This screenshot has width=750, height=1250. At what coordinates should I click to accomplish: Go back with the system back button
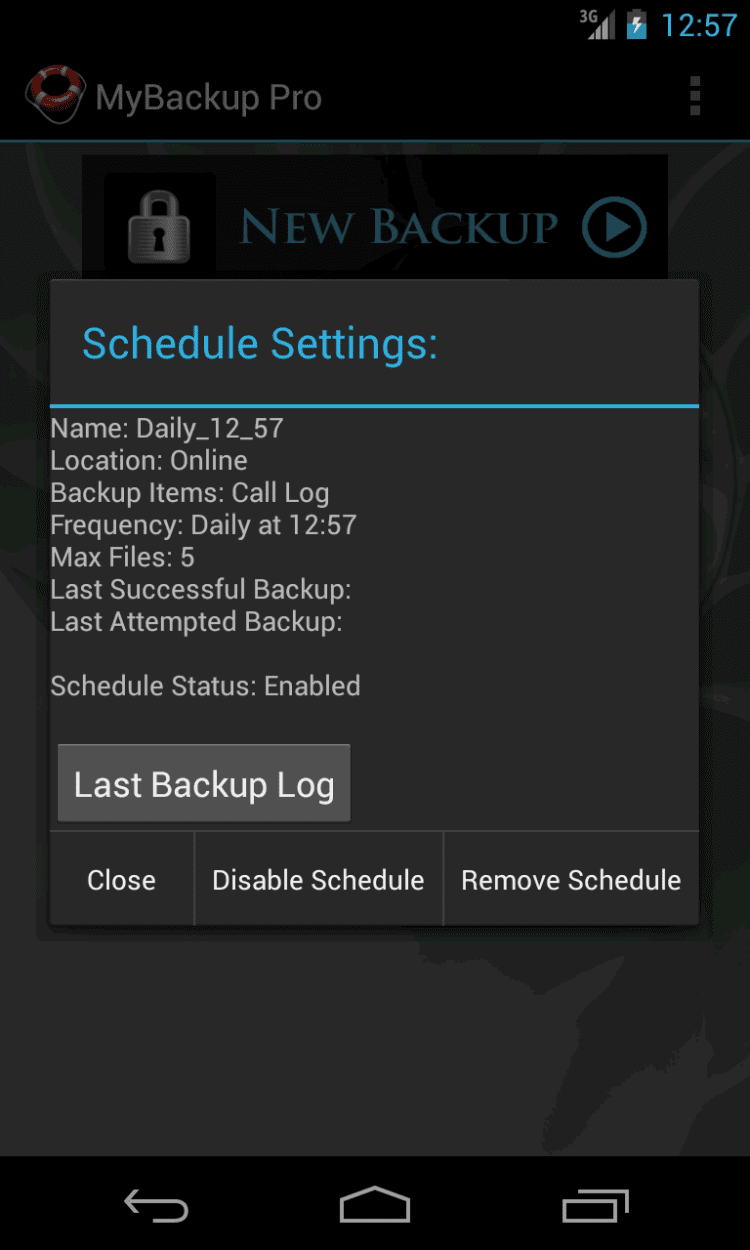click(155, 1205)
